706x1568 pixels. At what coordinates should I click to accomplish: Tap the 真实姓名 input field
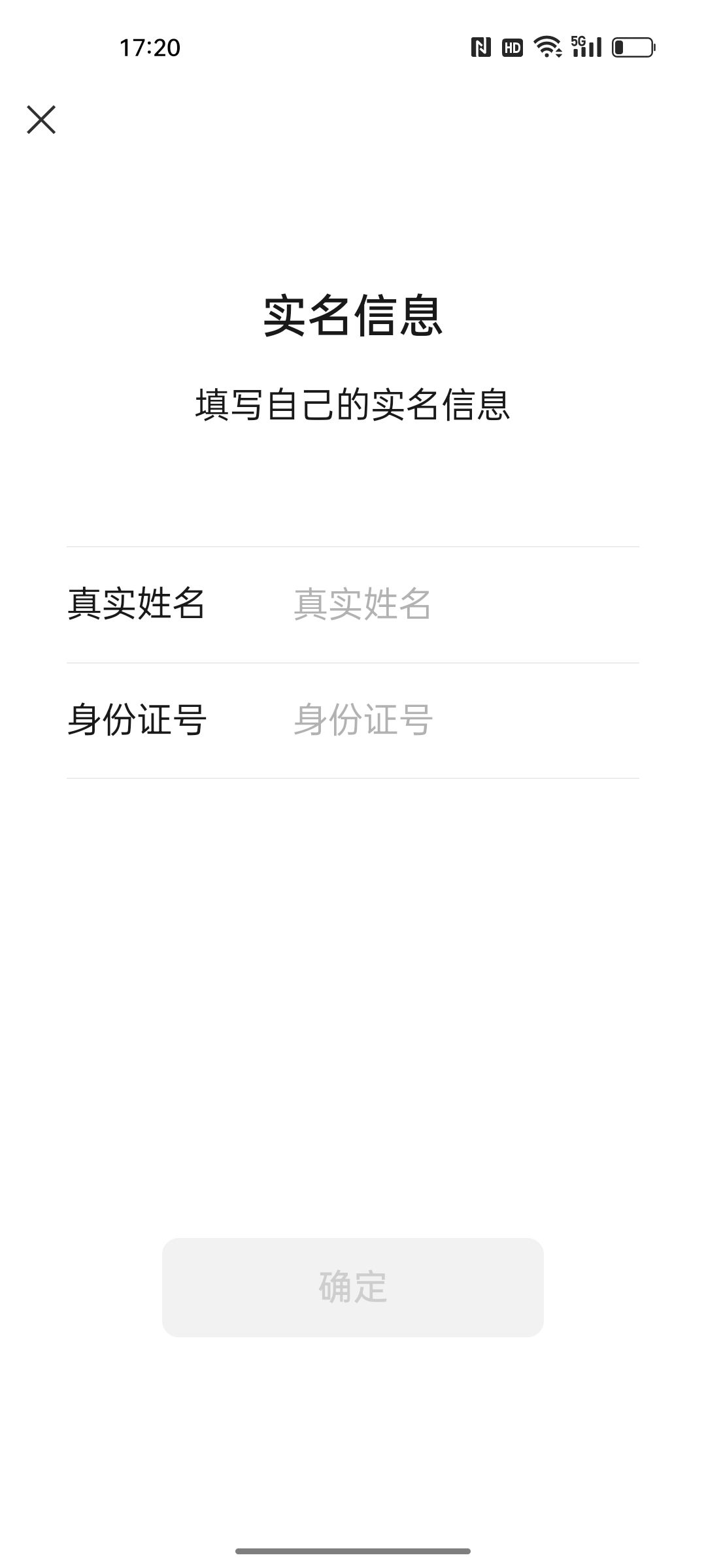[x=465, y=604]
